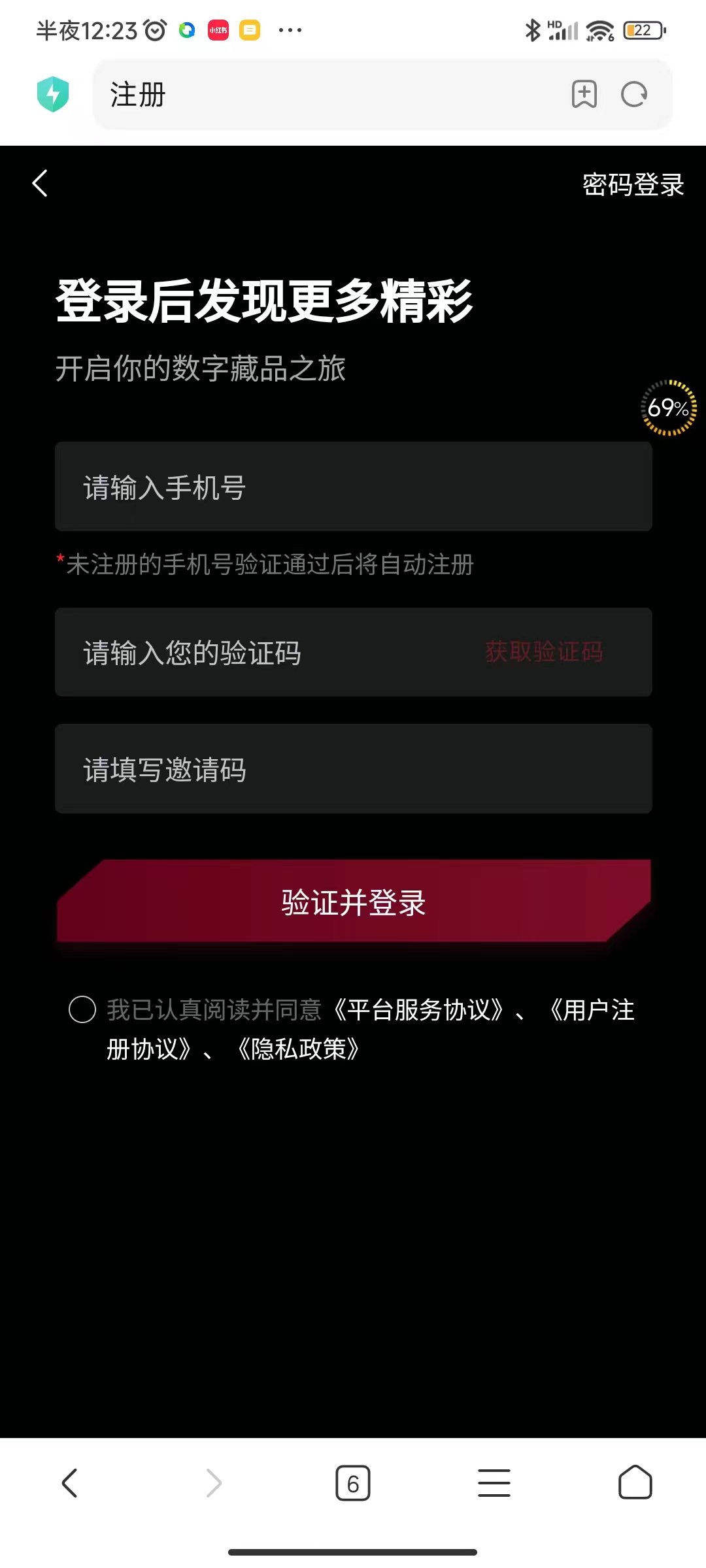Tap the 请输入手机号 phone input field
Image resolution: width=706 pixels, height=1568 pixels.
tap(353, 486)
